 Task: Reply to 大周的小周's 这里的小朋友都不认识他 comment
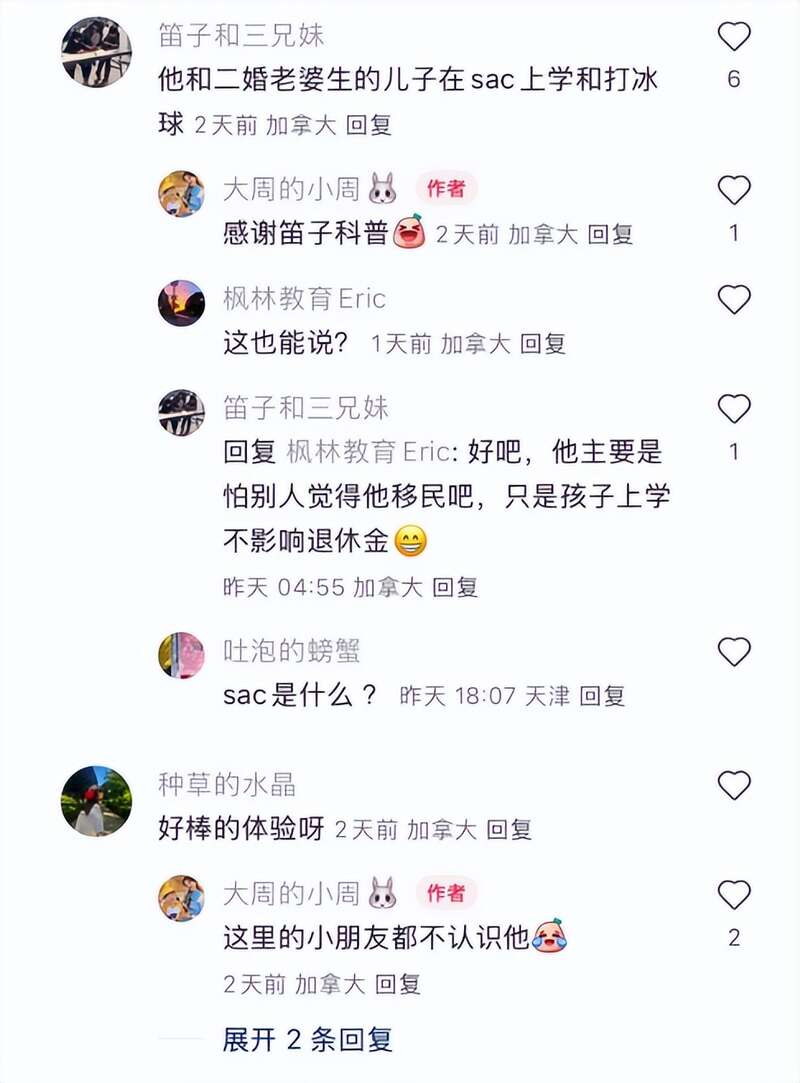coord(397,984)
